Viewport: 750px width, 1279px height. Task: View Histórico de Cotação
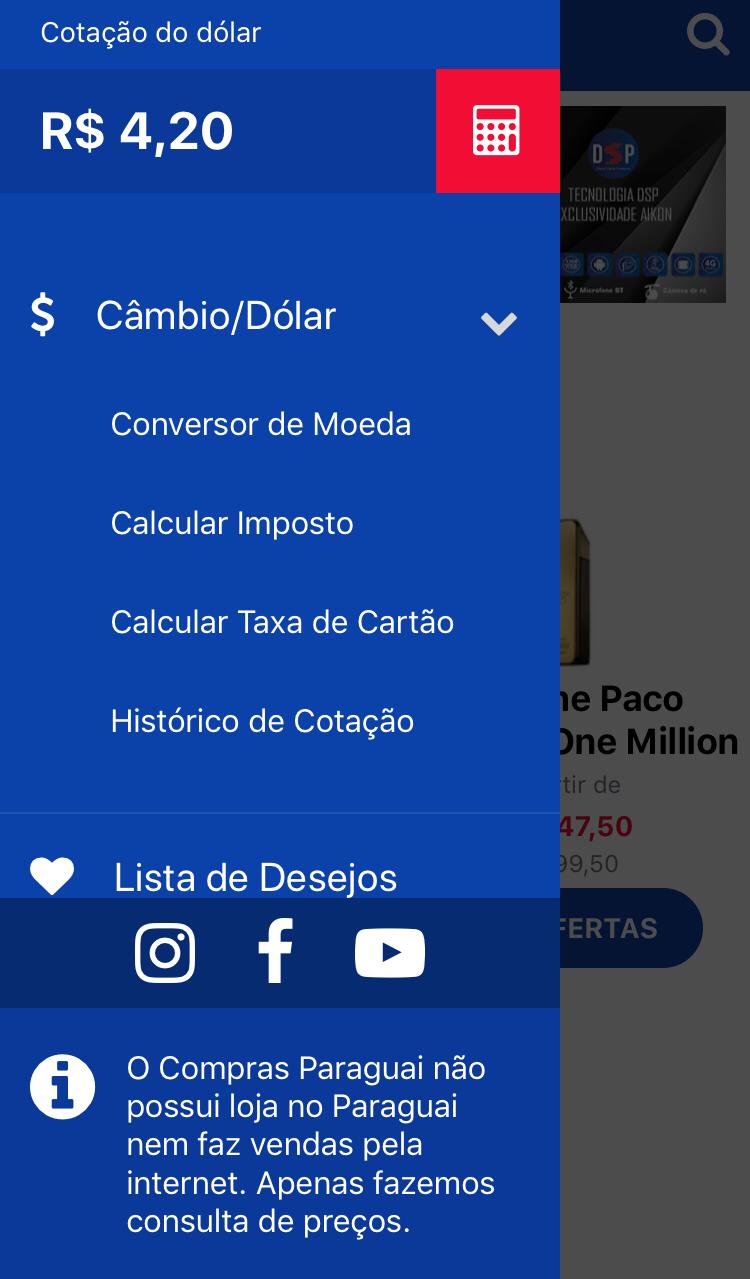click(x=262, y=721)
